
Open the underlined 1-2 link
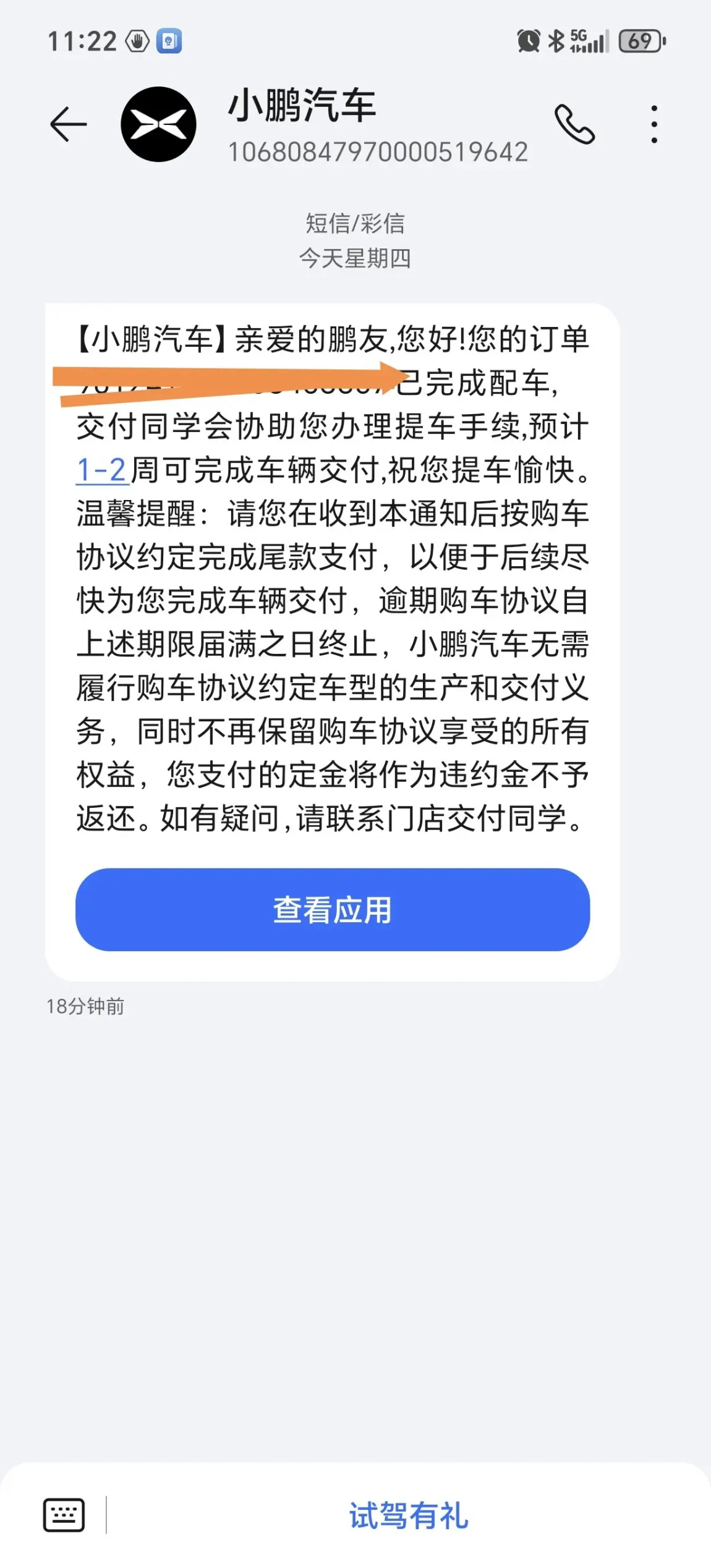[102, 470]
